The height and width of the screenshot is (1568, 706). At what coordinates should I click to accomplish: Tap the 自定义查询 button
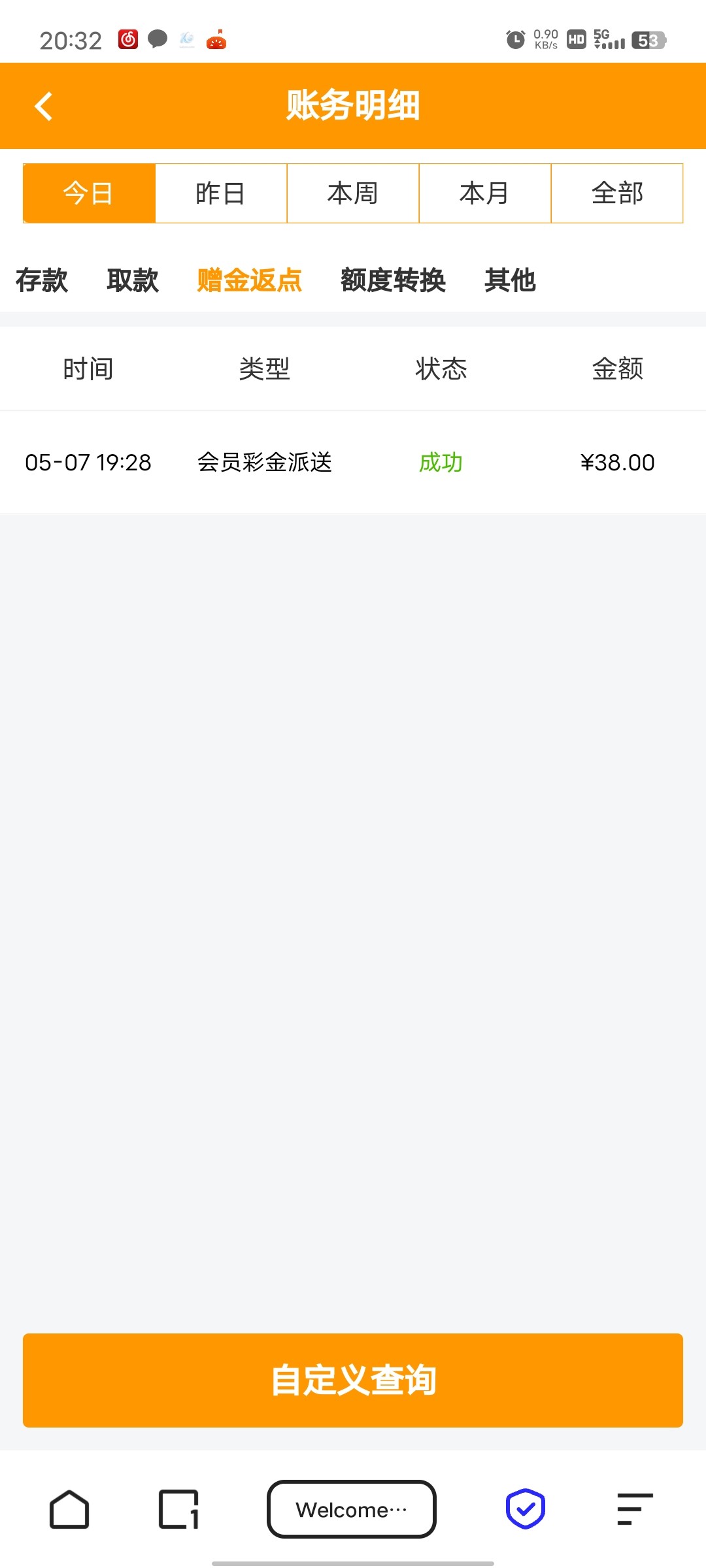pyautogui.click(x=353, y=1380)
